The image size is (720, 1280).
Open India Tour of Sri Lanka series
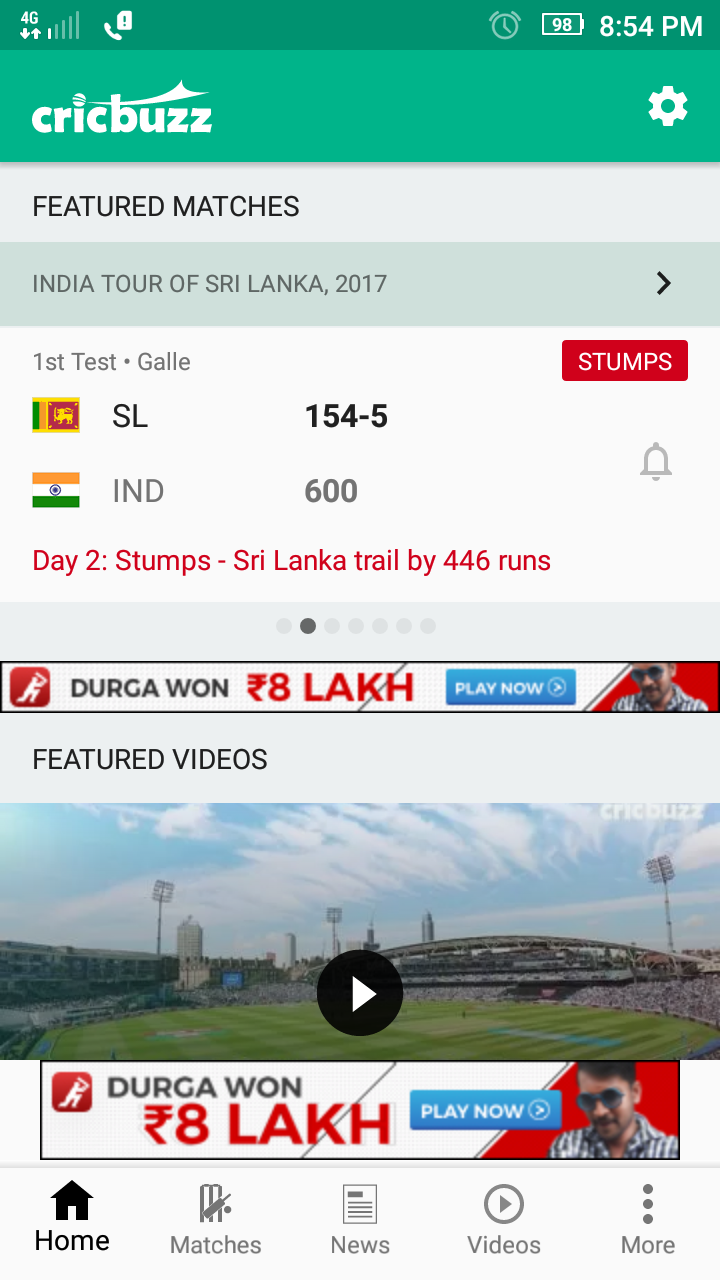[x=360, y=284]
